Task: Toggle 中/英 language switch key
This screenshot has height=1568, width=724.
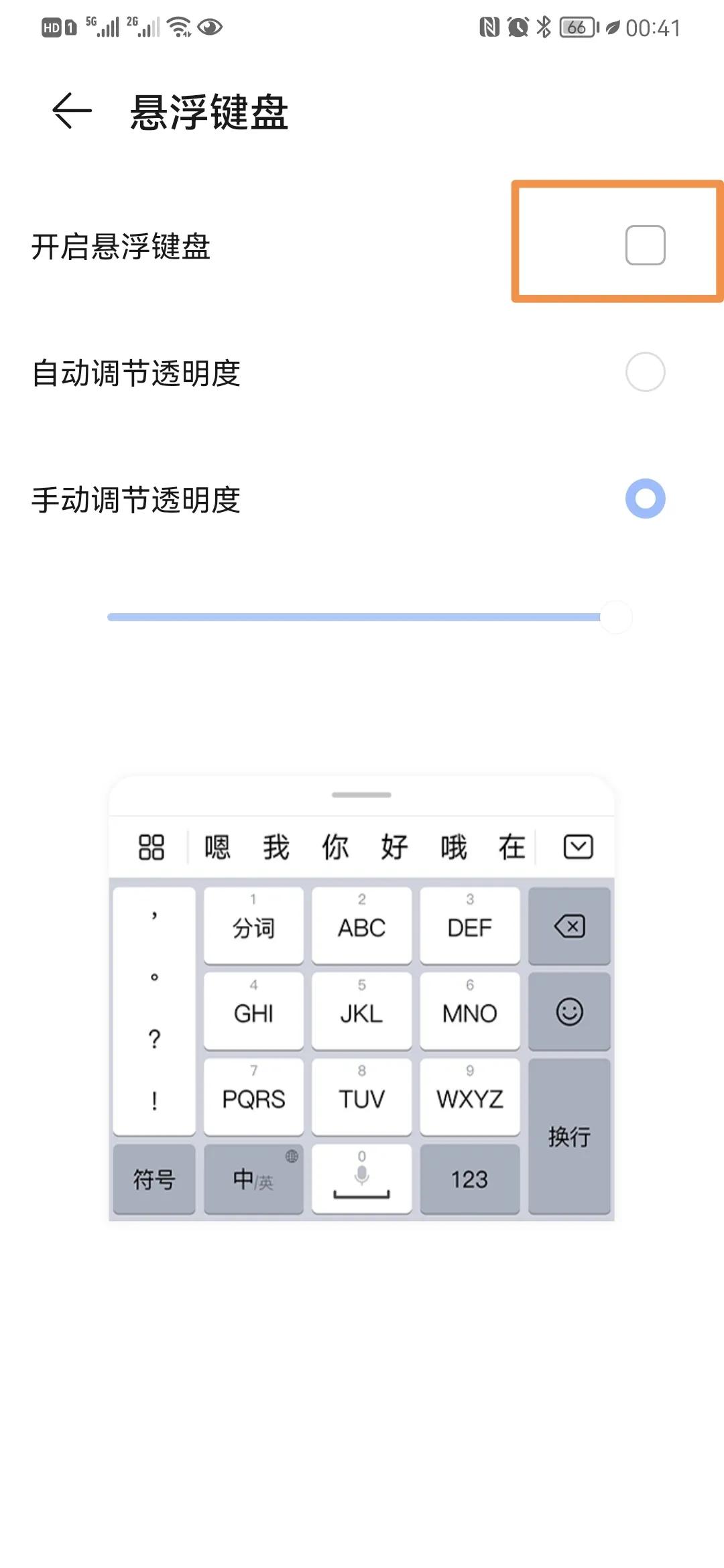Action: (x=253, y=1178)
